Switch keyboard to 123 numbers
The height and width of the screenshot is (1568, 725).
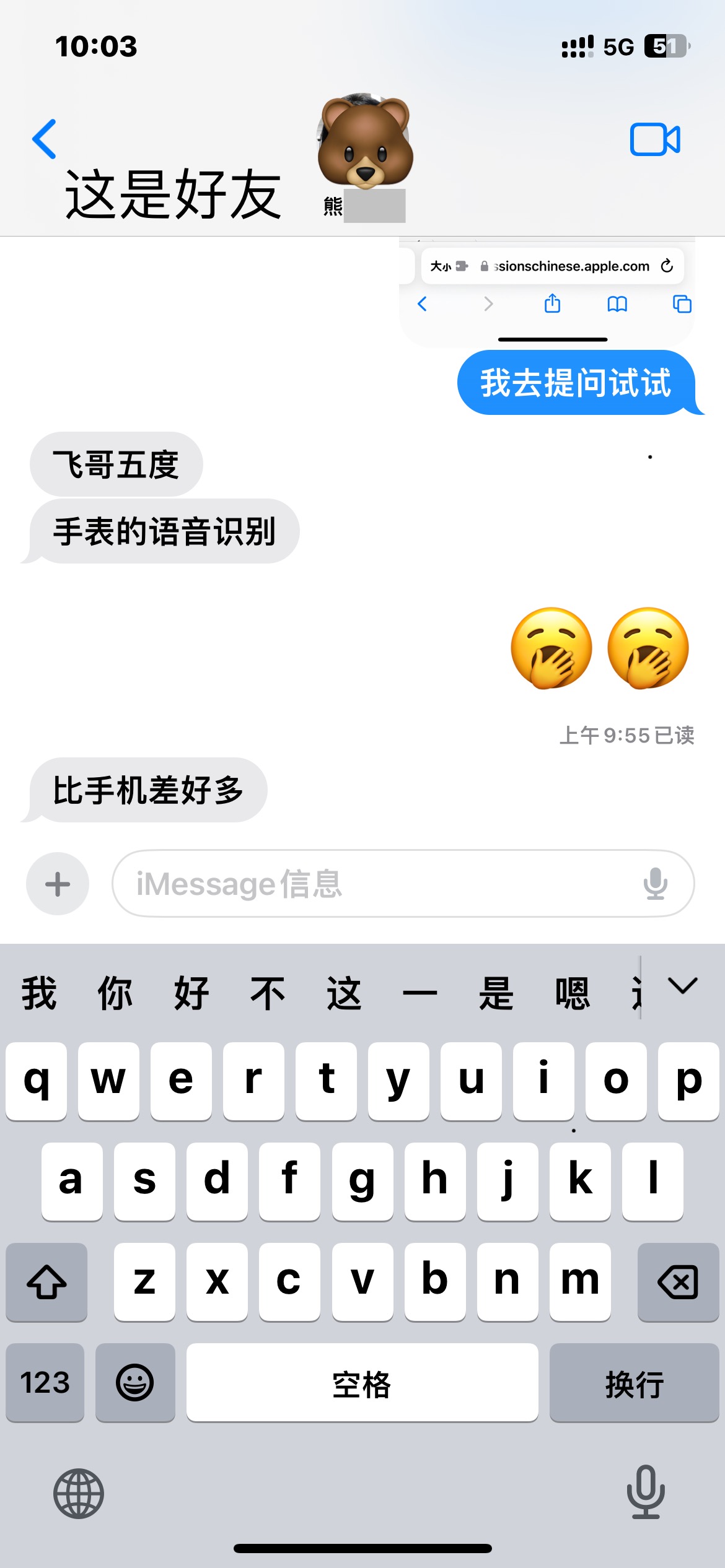tap(45, 1382)
